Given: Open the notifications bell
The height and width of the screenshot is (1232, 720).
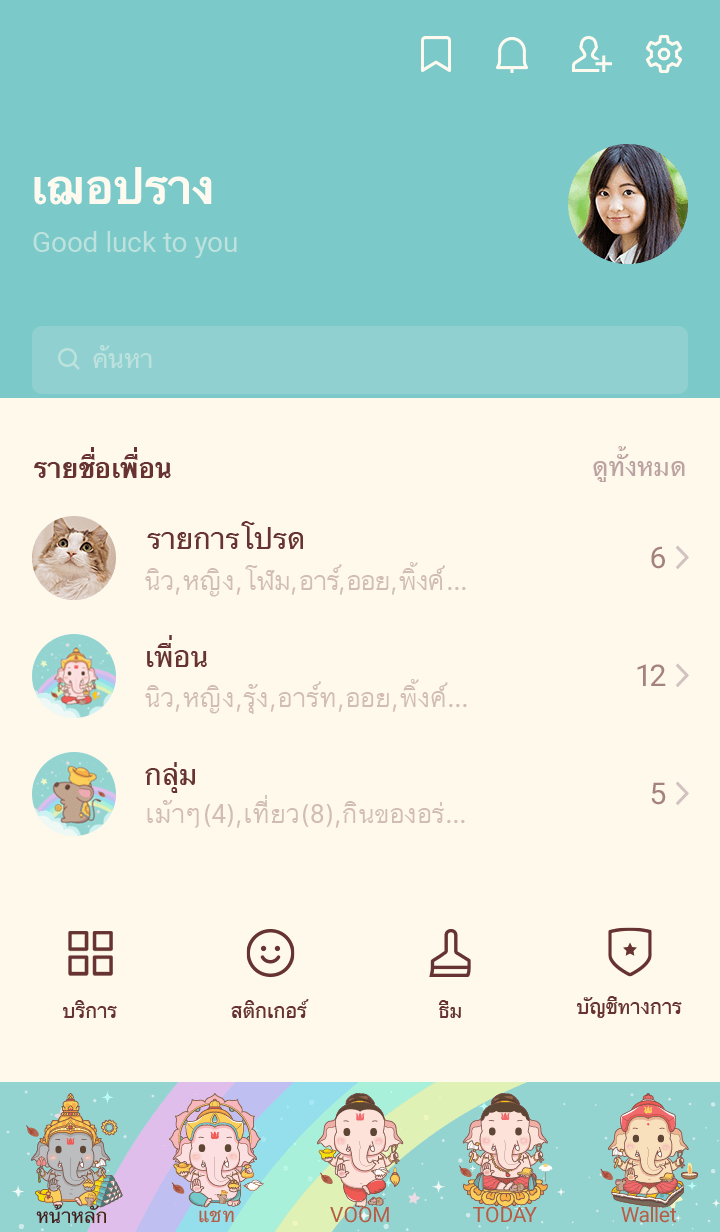Looking at the screenshot, I should point(512,55).
